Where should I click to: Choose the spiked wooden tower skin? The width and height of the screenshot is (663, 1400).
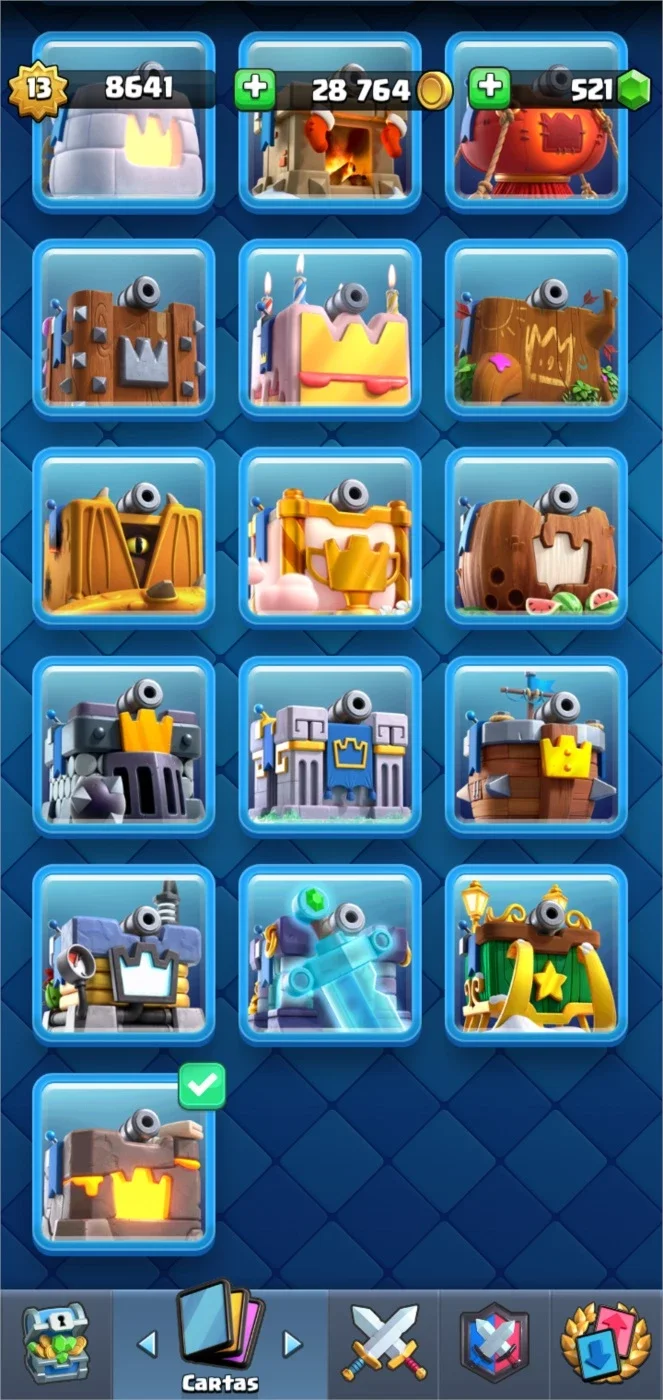tap(124, 330)
